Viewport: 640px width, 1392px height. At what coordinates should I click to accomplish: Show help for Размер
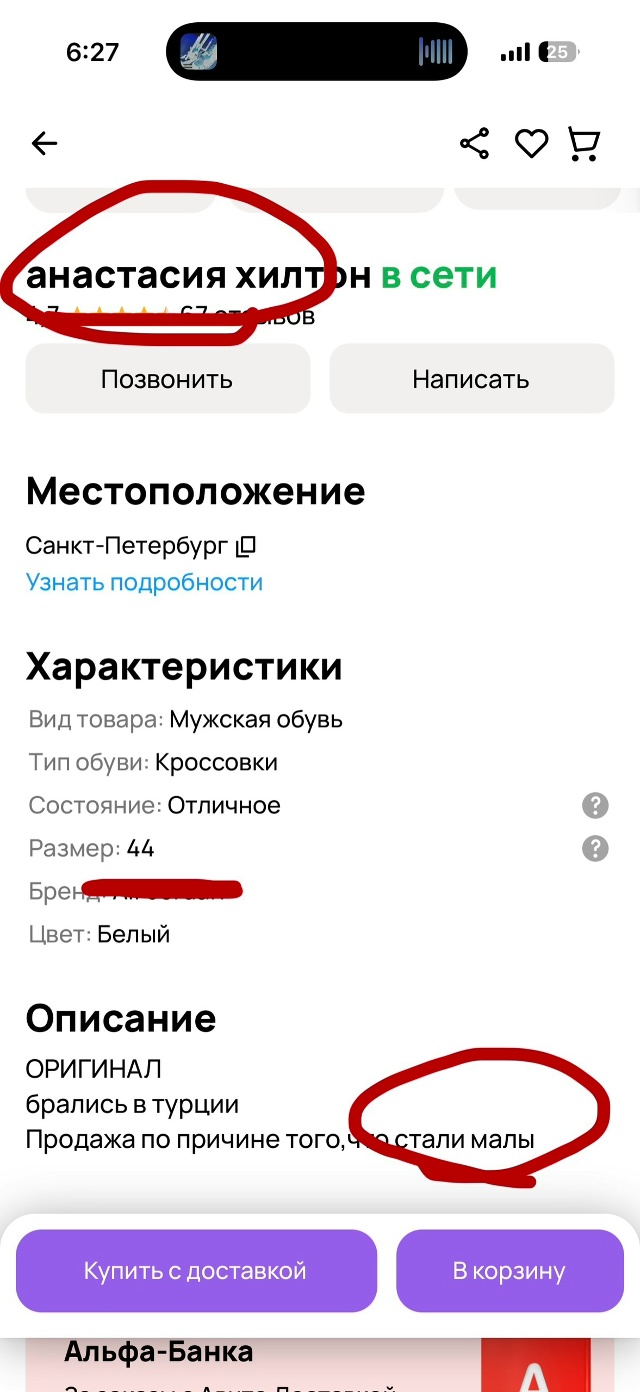point(595,849)
